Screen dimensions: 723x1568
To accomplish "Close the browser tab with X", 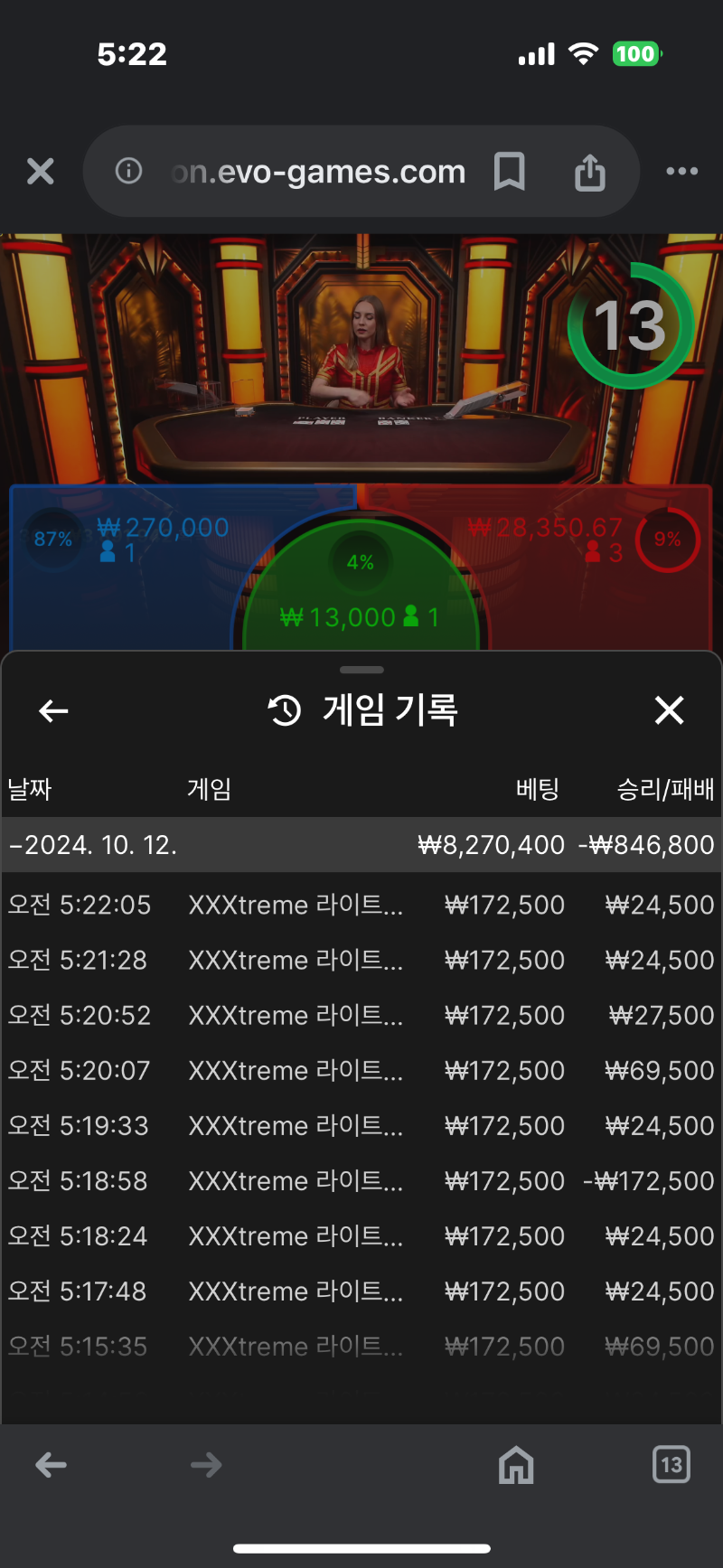I will click(41, 171).
